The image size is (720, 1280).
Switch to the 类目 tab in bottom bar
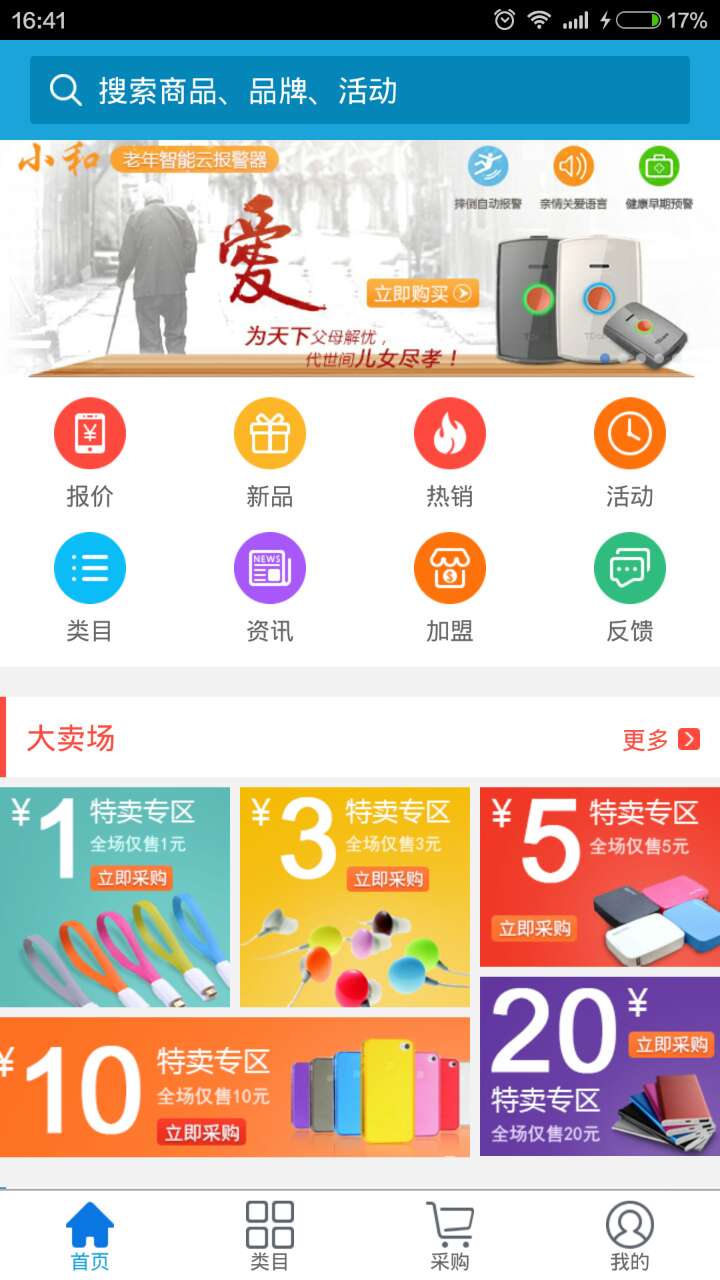click(x=270, y=1235)
